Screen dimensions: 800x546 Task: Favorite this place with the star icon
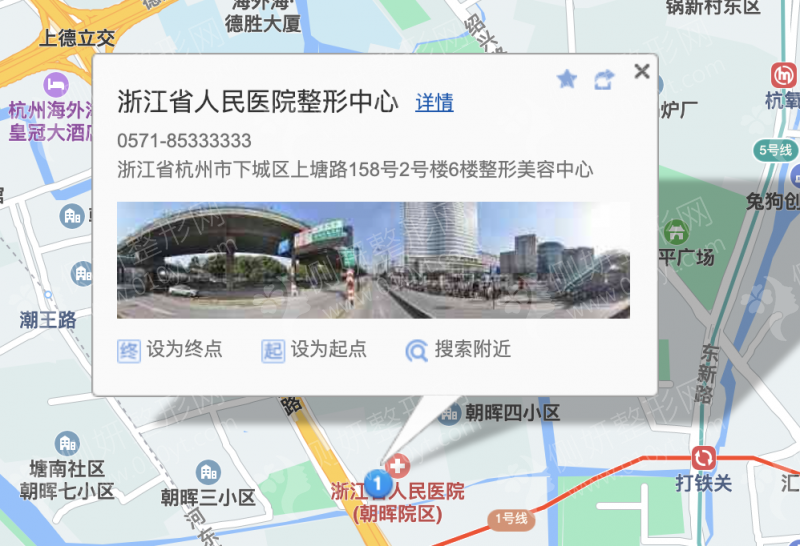[x=567, y=79]
